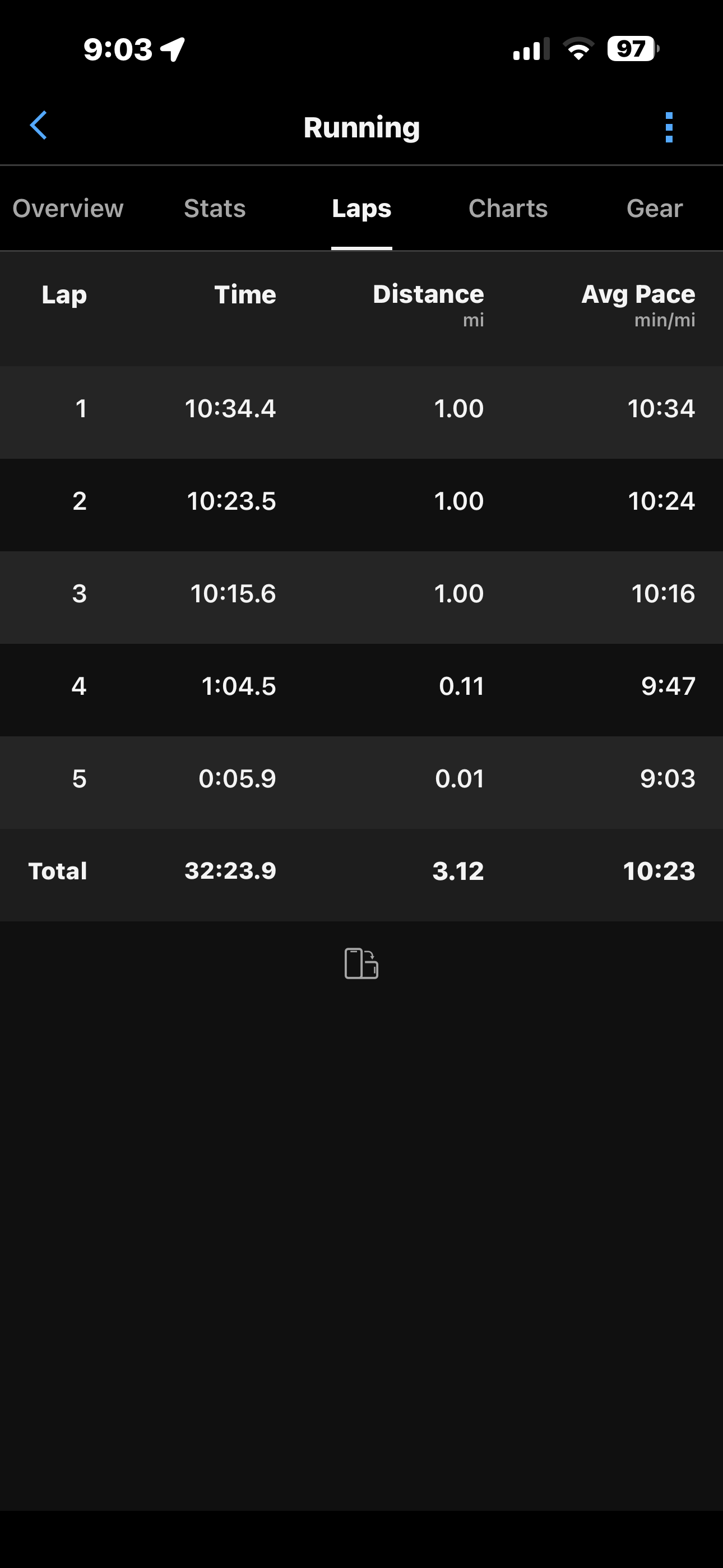This screenshot has height=1568, width=723.
Task: View the Gear tab
Action: (x=654, y=209)
